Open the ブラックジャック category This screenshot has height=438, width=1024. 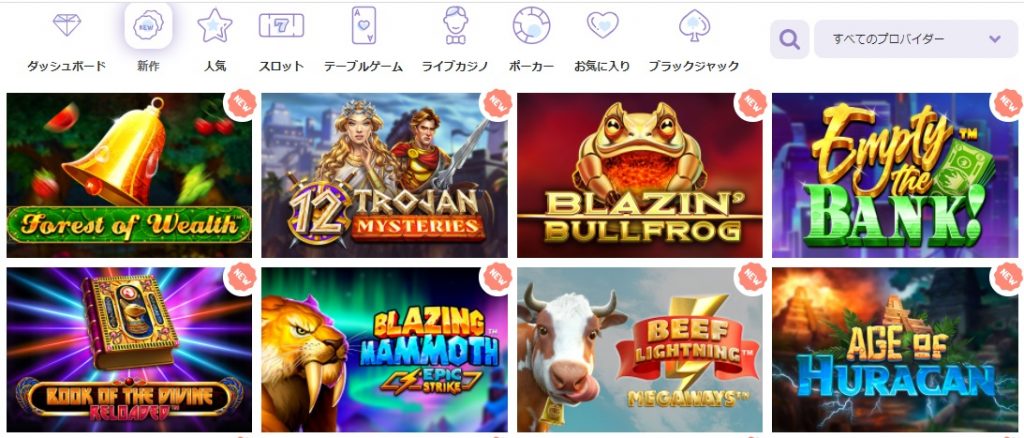(693, 39)
